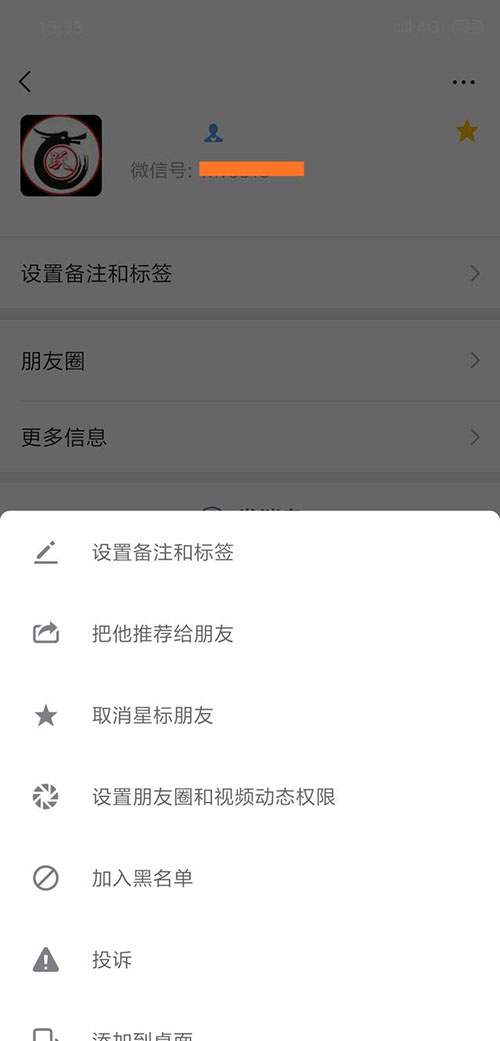The image size is (500, 1041).
Task: Open 设置朋友圈和视频动态权限
Action: click(250, 797)
